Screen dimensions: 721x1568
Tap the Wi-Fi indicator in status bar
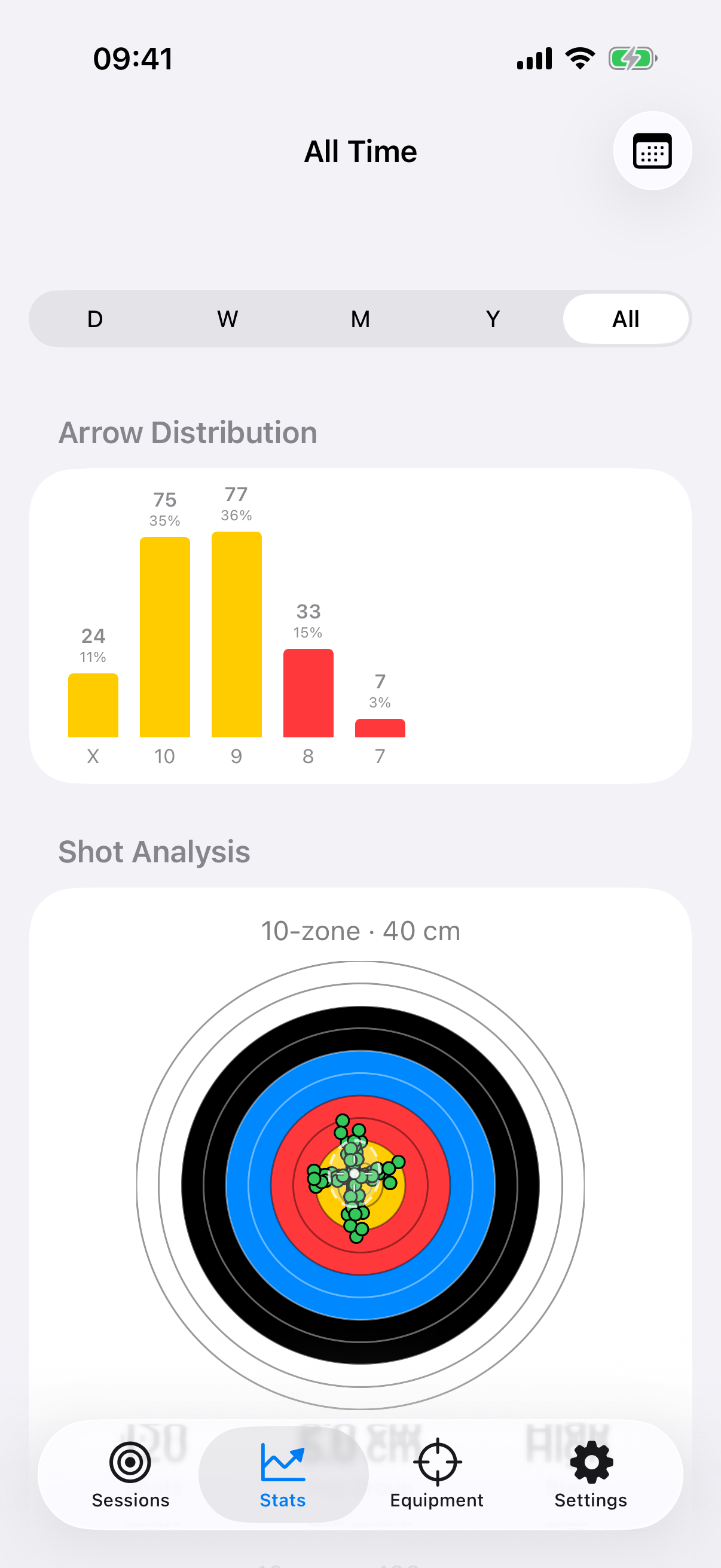(578, 57)
